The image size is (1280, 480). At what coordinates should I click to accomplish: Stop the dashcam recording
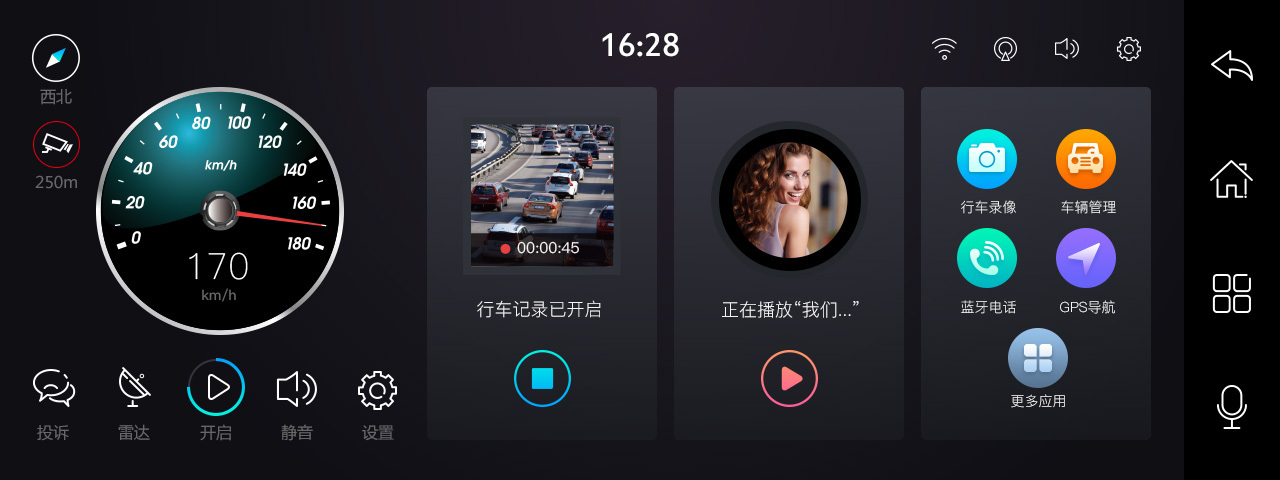click(542, 379)
